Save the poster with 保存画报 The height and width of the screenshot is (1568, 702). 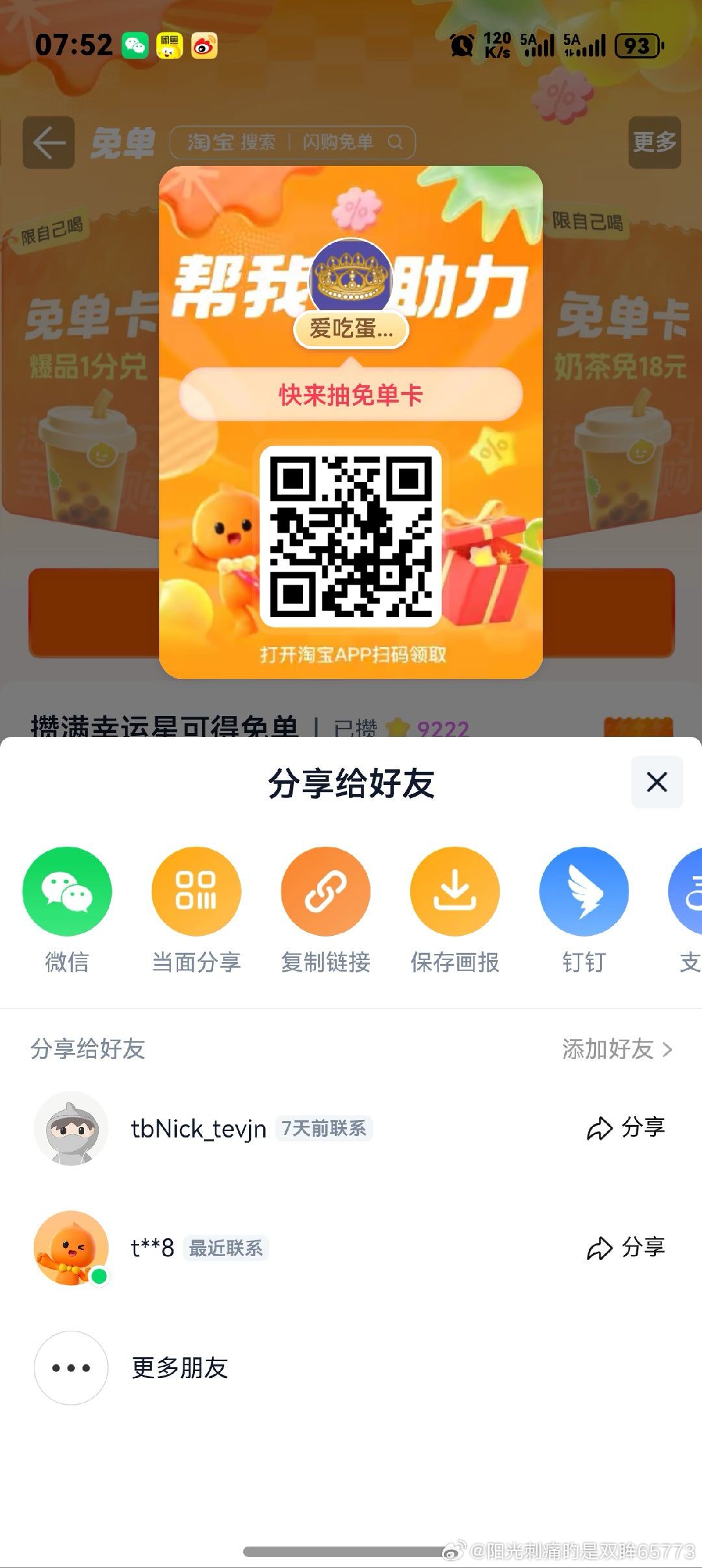[454, 891]
